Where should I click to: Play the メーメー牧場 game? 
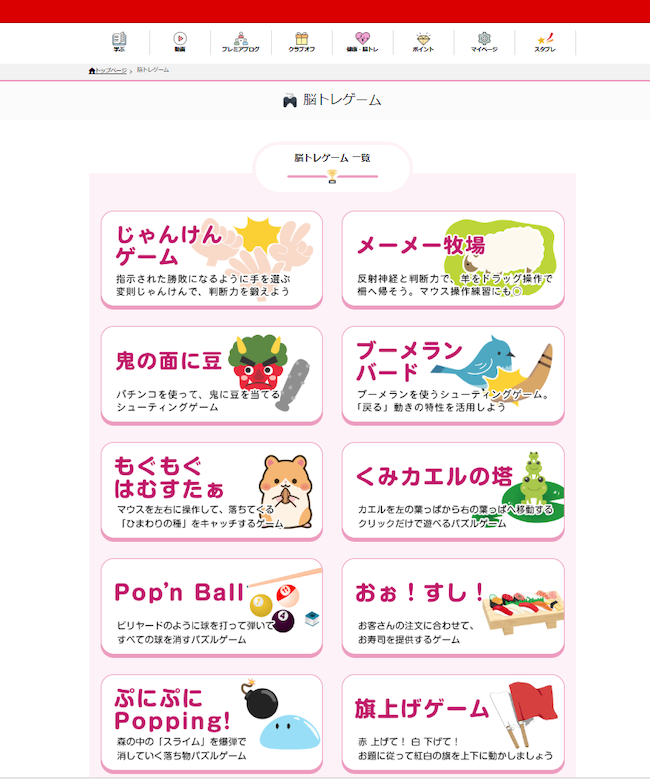point(453,259)
